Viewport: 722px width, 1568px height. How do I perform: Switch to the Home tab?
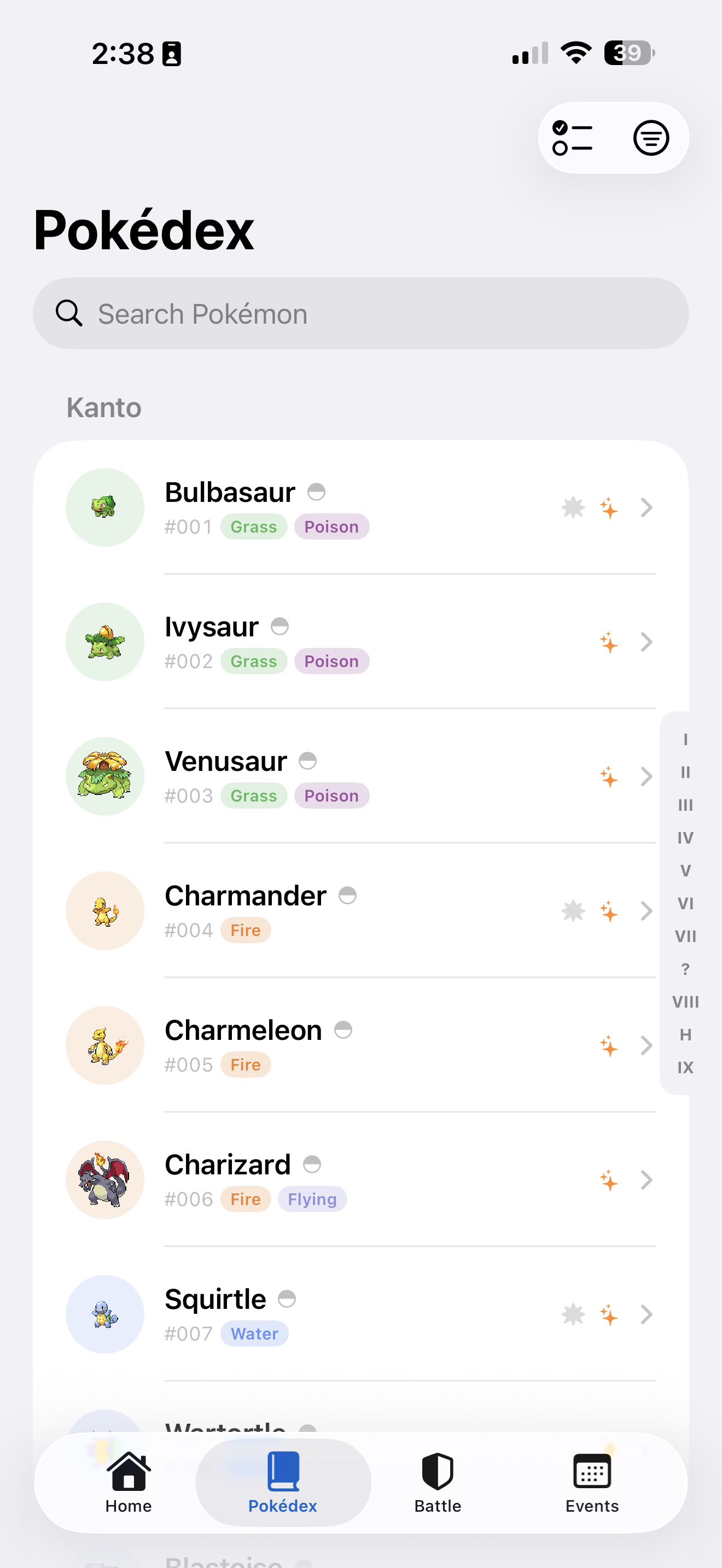tap(129, 1483)
